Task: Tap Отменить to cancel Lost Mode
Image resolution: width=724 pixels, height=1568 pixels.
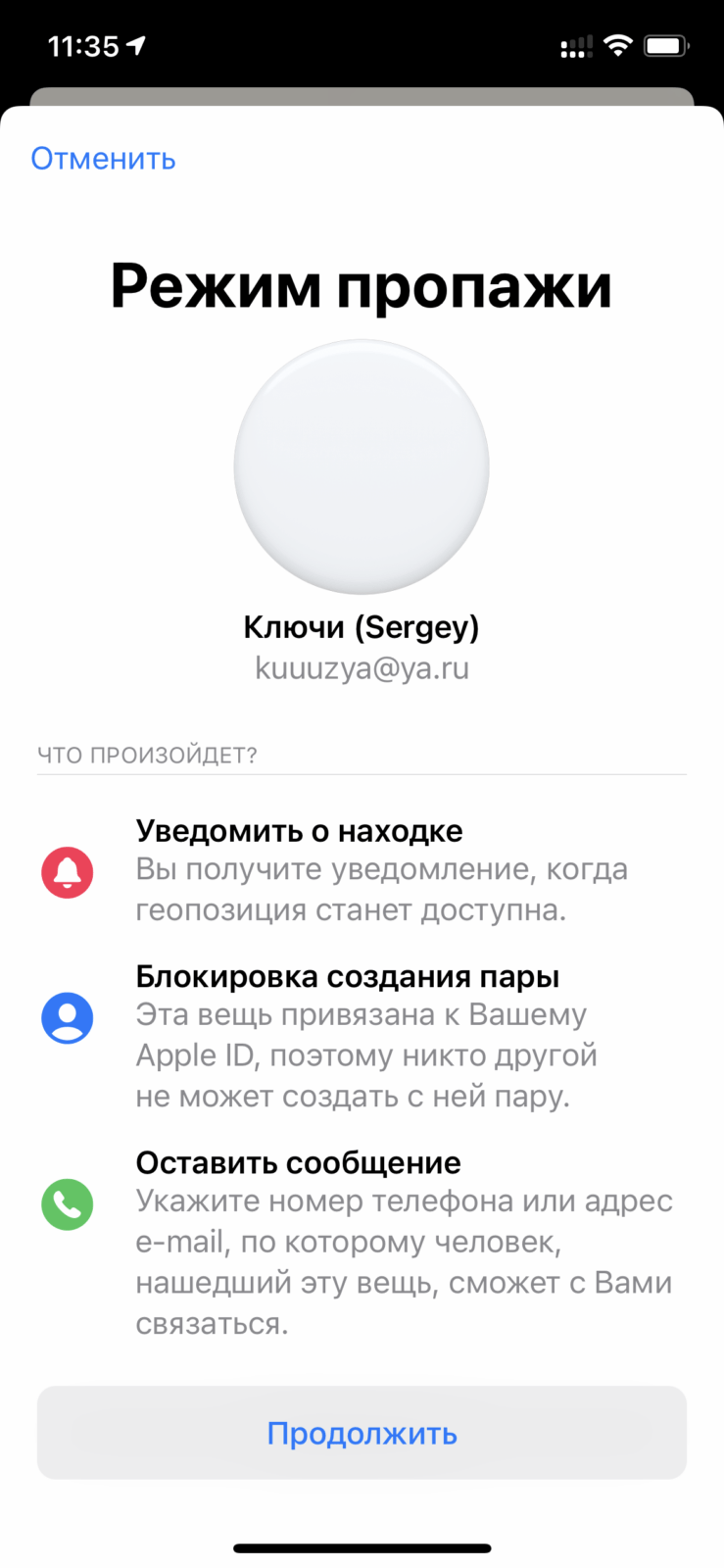Action: 103,159
